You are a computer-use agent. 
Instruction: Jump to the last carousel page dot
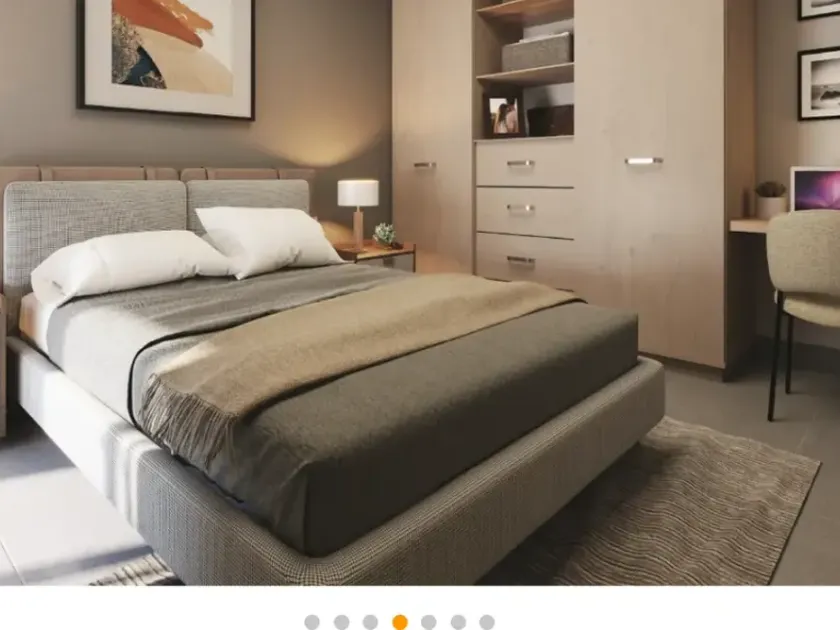coord(487,622)
